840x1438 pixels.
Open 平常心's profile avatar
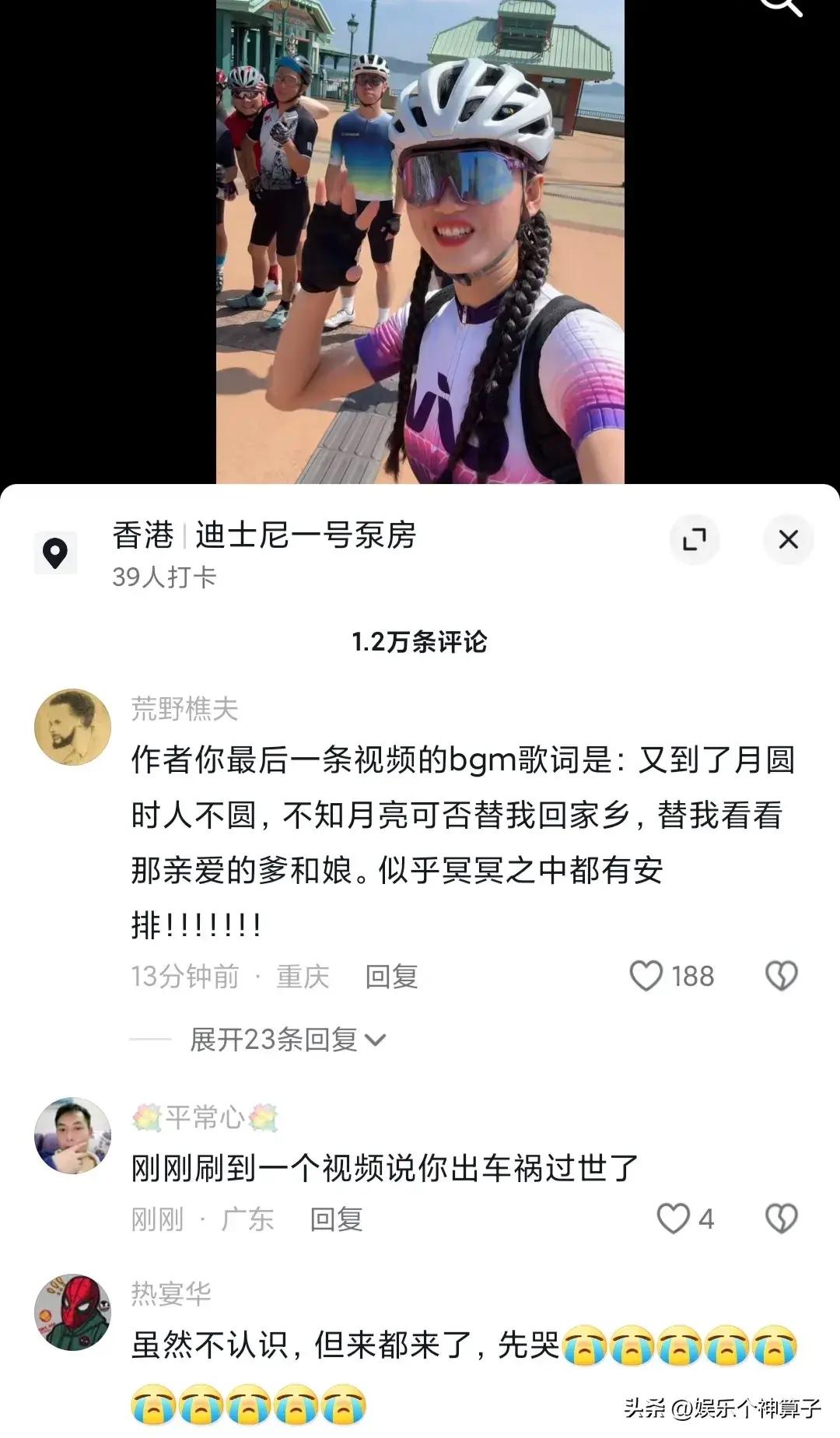(x=73, y=1136)
